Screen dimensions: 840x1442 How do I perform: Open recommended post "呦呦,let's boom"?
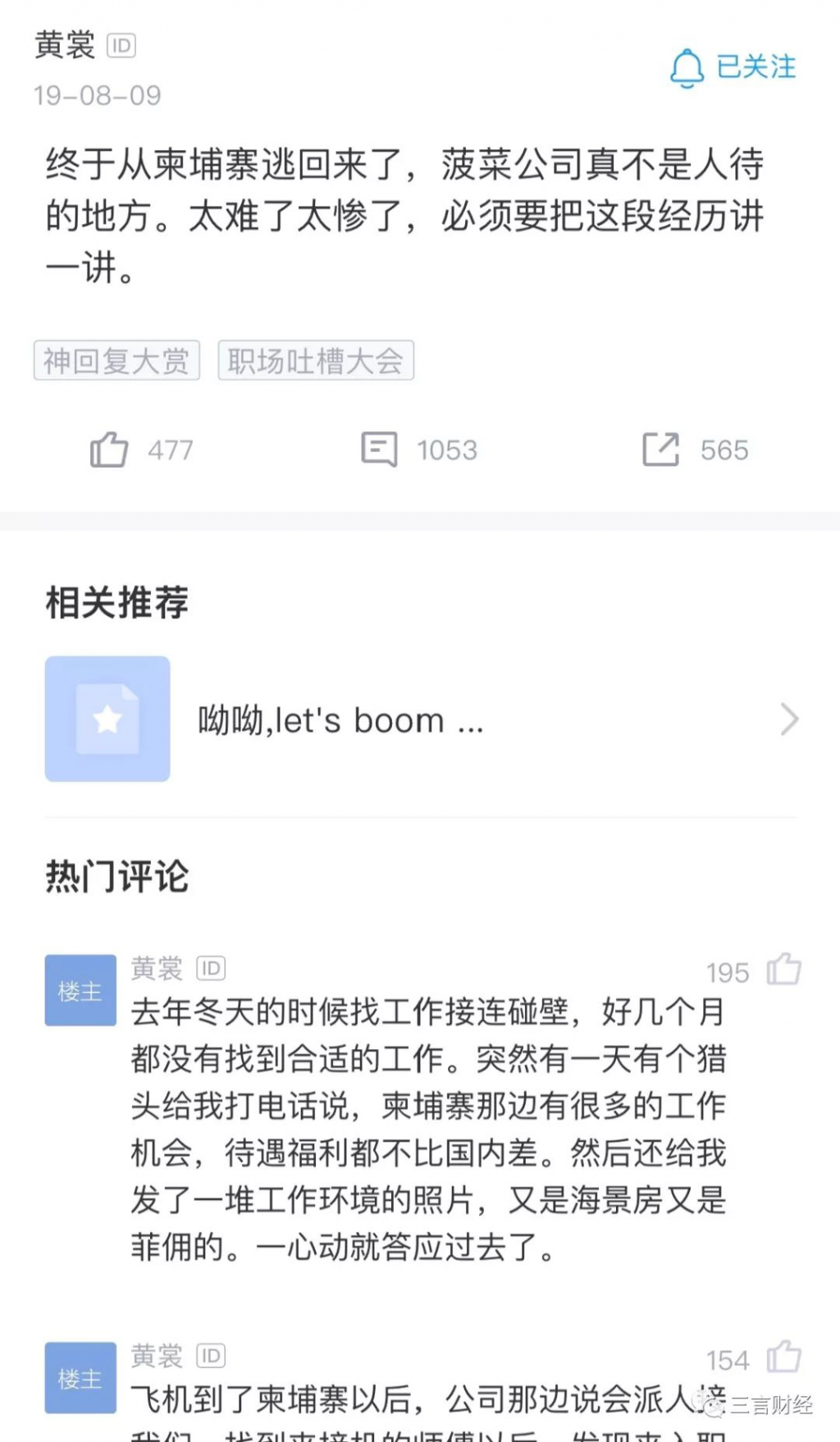420,719
